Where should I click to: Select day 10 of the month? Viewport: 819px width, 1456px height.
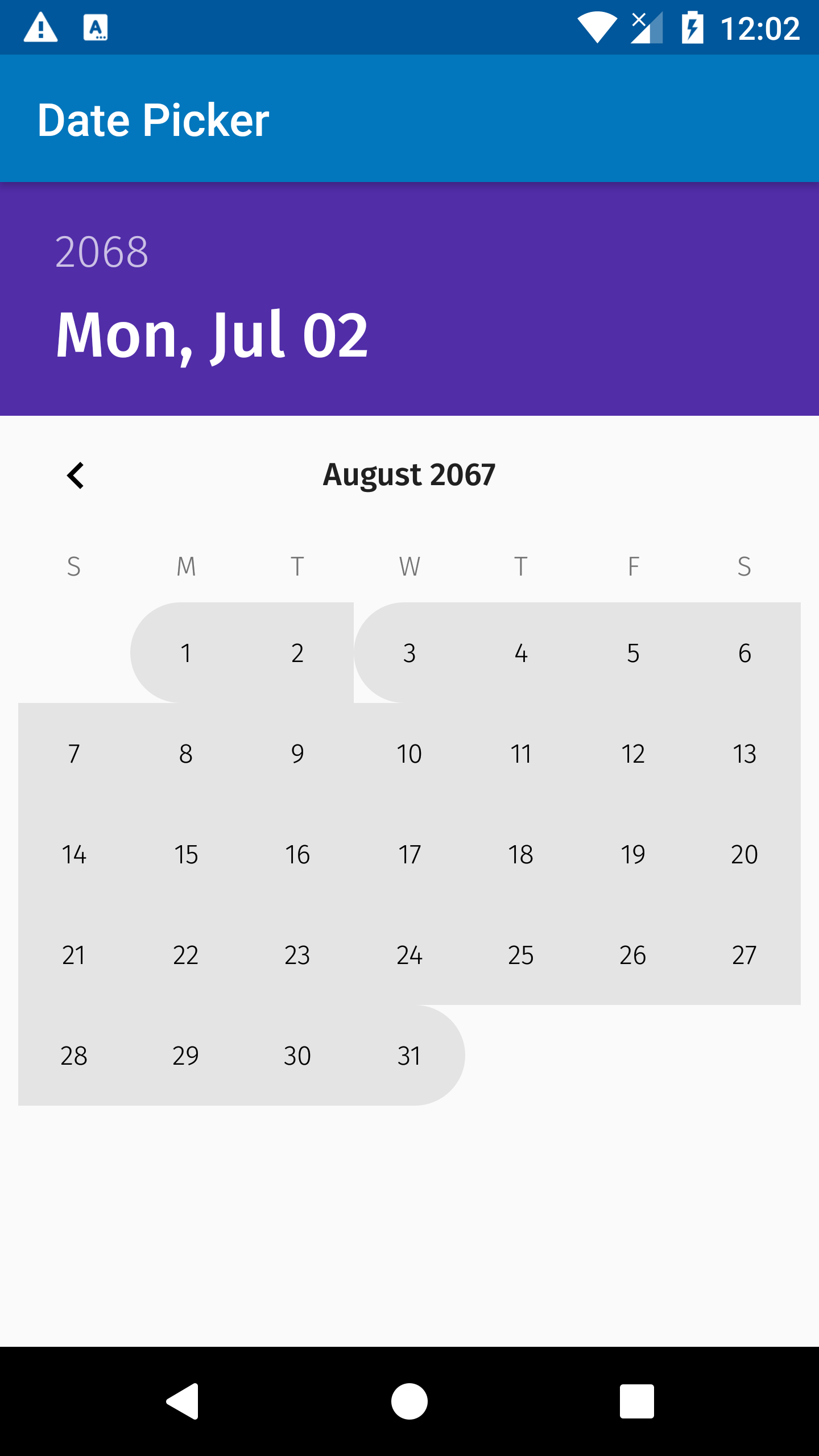pos(409,754)
